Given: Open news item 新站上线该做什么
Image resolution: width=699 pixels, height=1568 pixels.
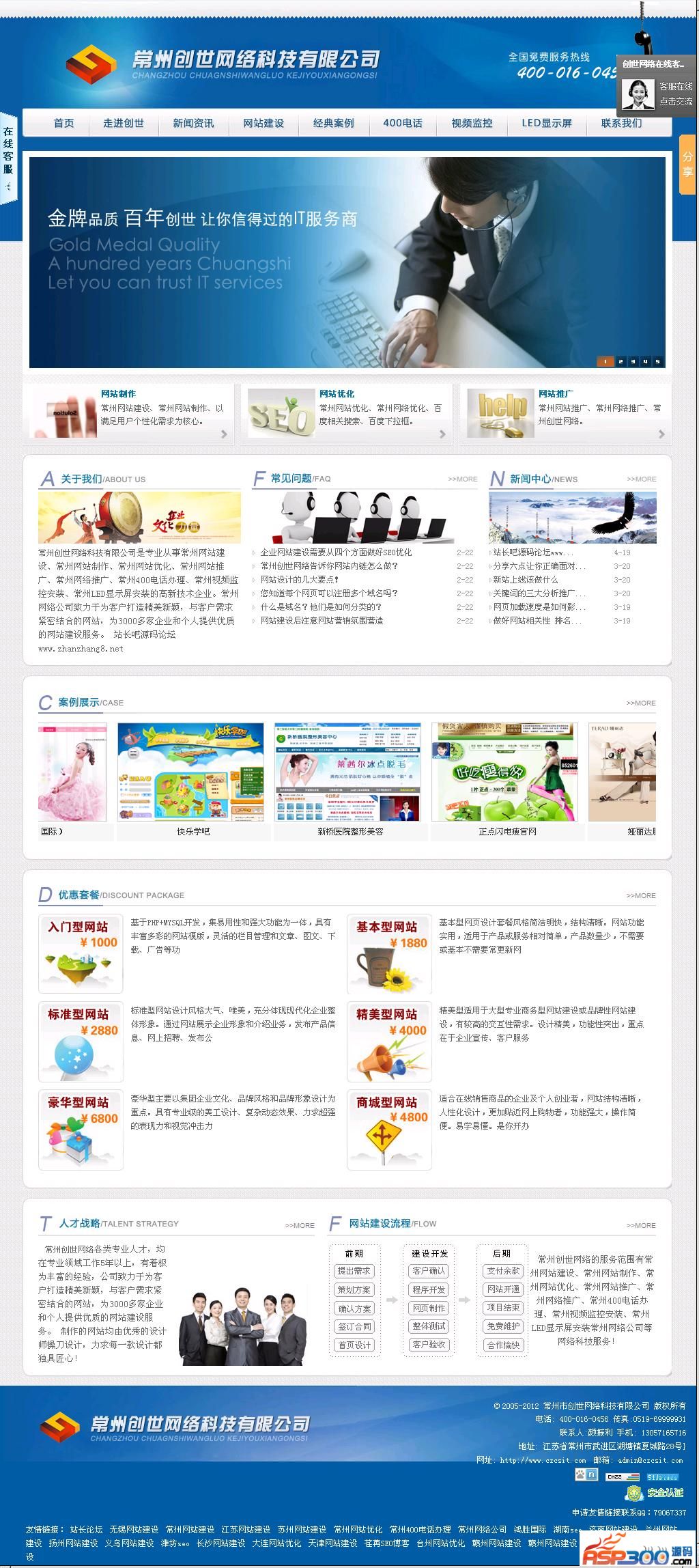Looking at the screenshot, I should pyautogui.click(x=526, y=580).
